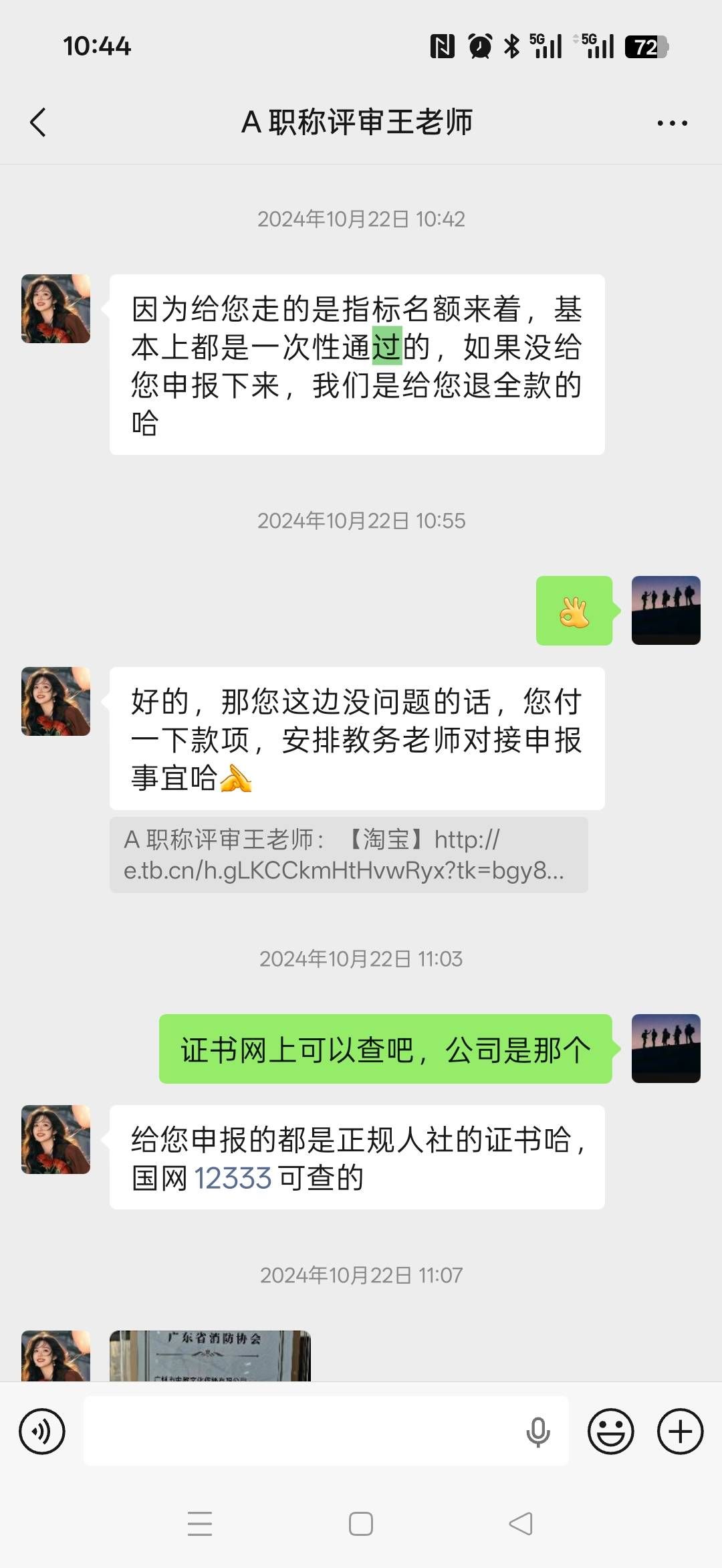This screenshot has width=722, height=1568.
Task: Open the plus attachments panel
Action: 680,1432
